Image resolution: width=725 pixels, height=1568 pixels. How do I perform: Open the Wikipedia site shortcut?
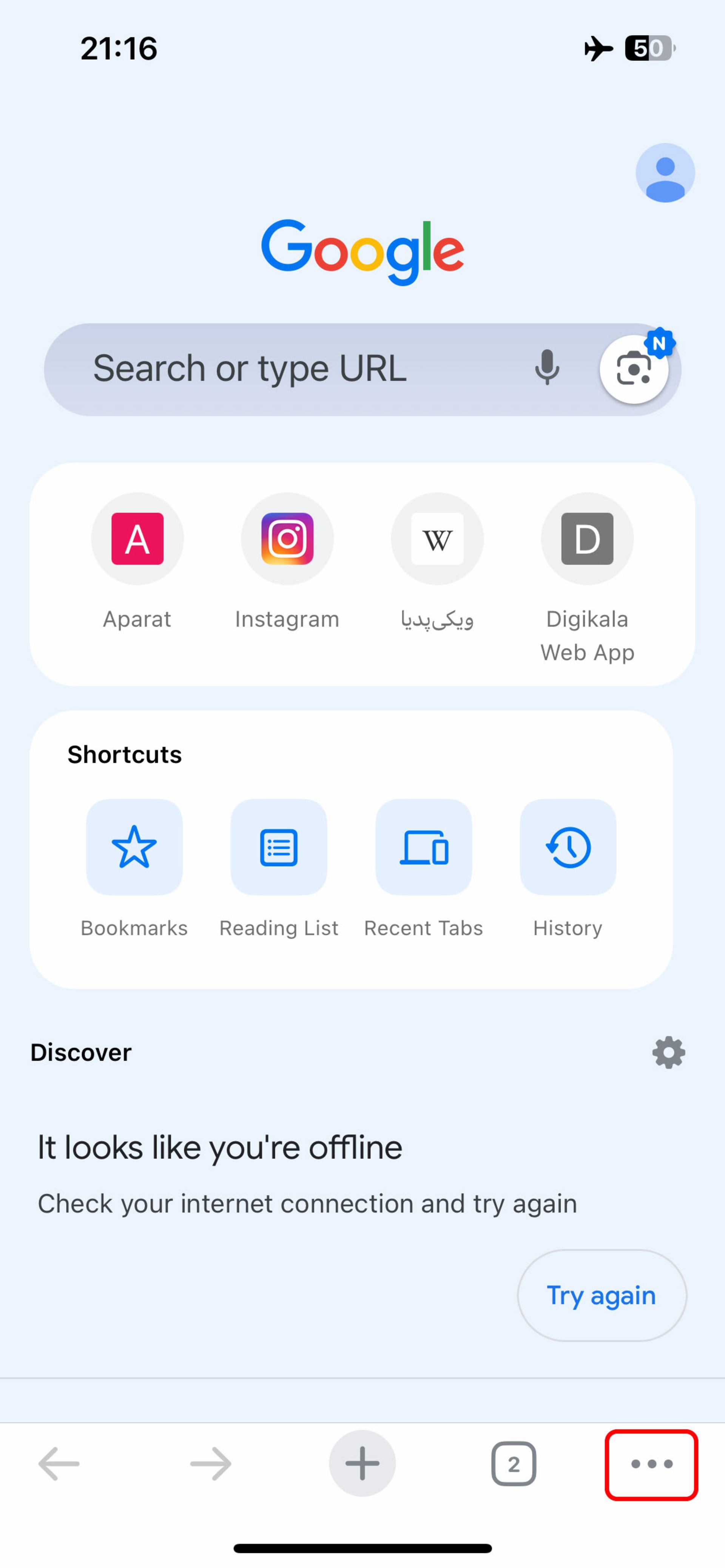(437, 539)
